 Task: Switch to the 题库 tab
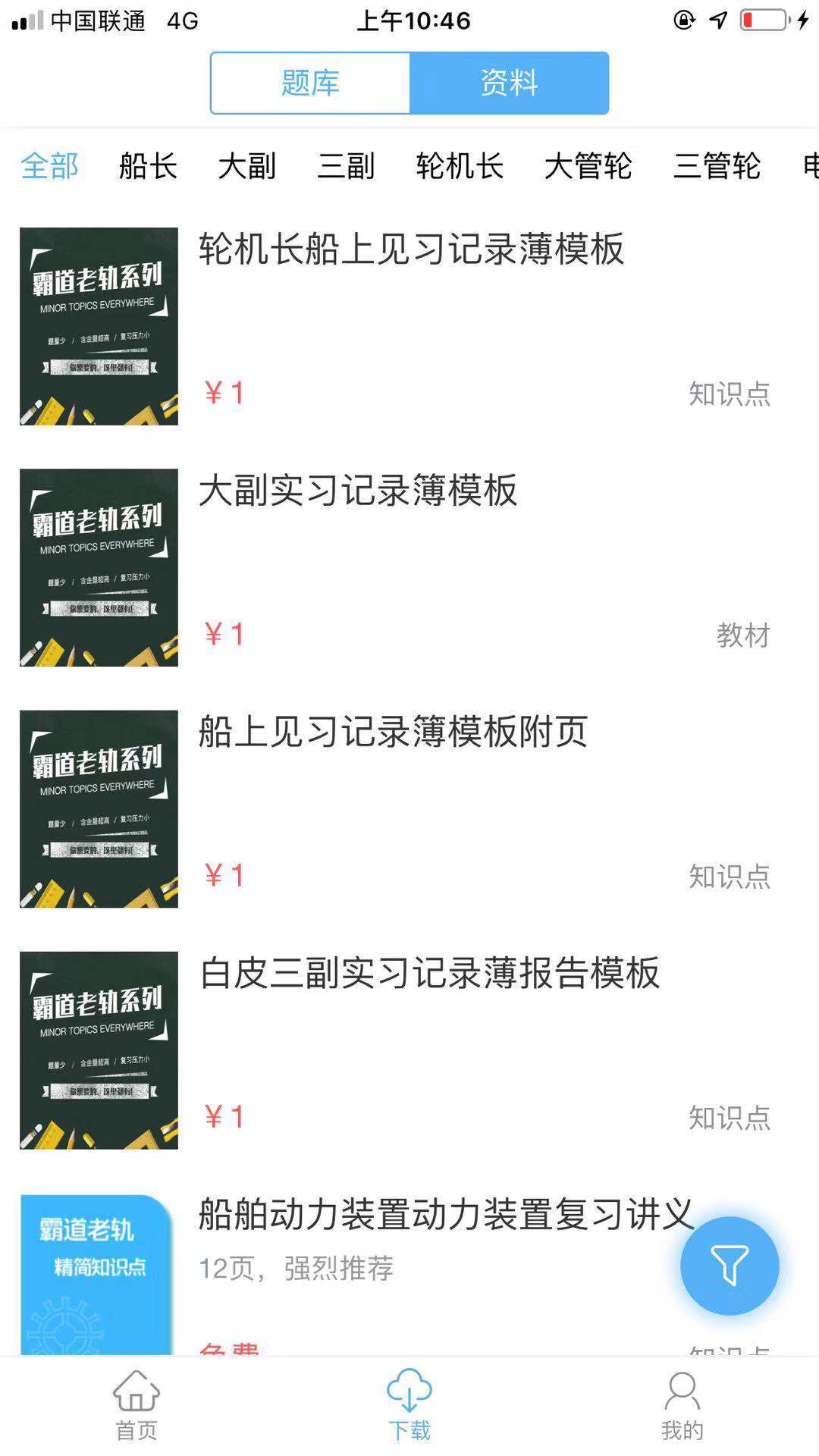click(x=309, y=83)
